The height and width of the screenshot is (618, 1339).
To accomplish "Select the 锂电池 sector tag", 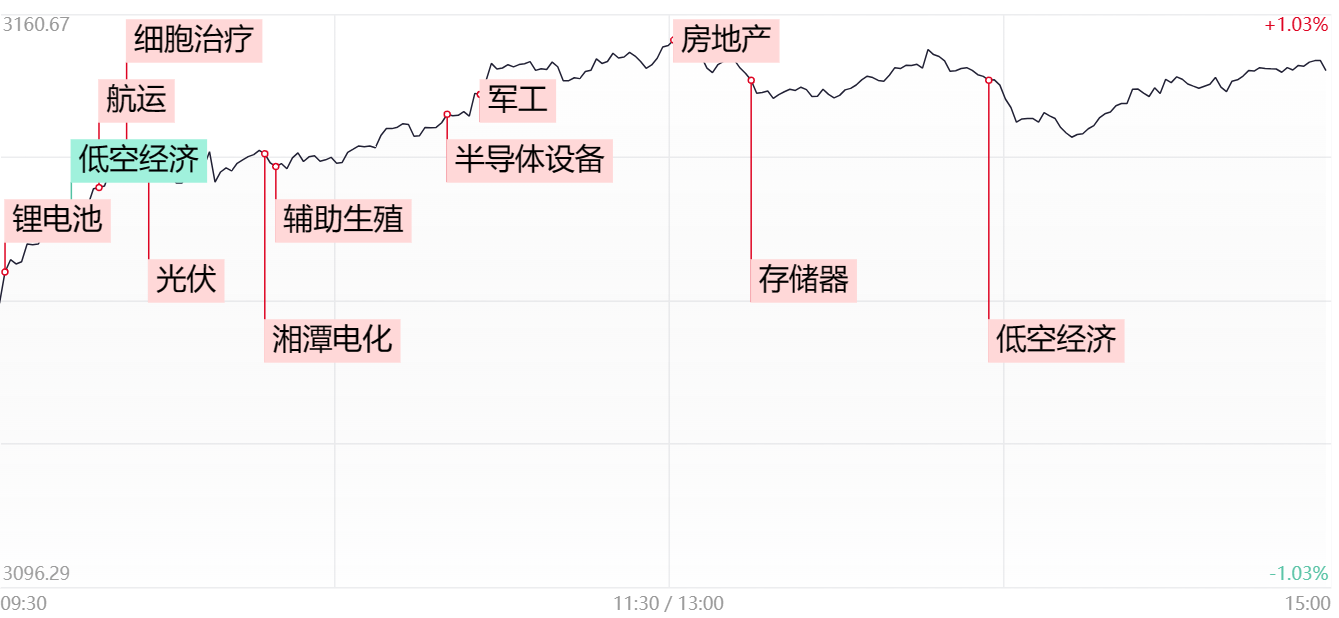I will point(58,220).
